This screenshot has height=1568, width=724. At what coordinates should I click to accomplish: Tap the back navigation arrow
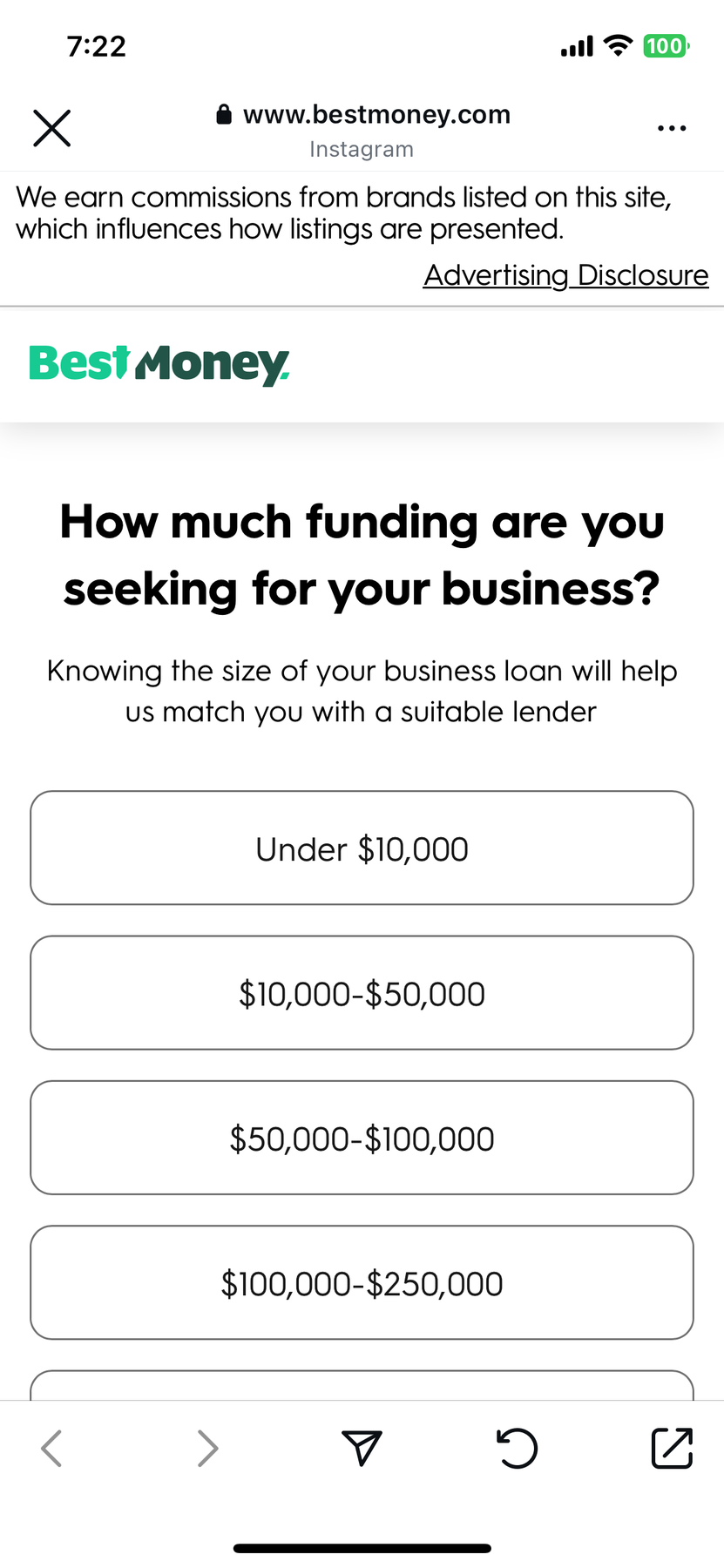51,1449
